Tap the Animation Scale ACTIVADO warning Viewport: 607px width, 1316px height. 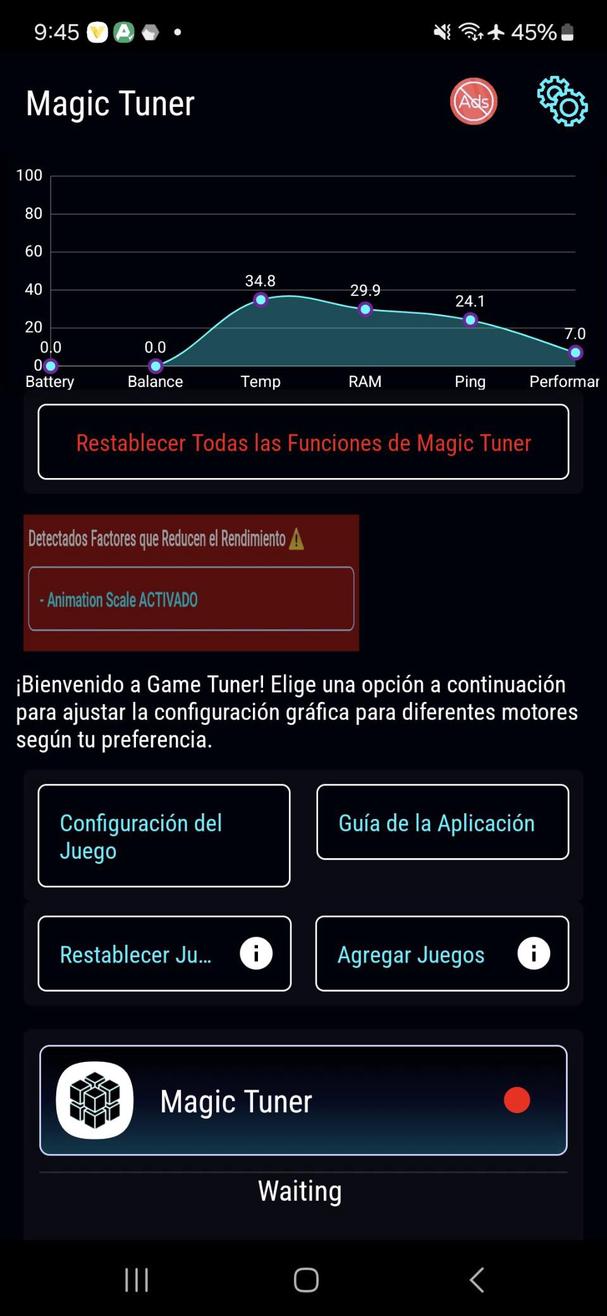point(191,599)
